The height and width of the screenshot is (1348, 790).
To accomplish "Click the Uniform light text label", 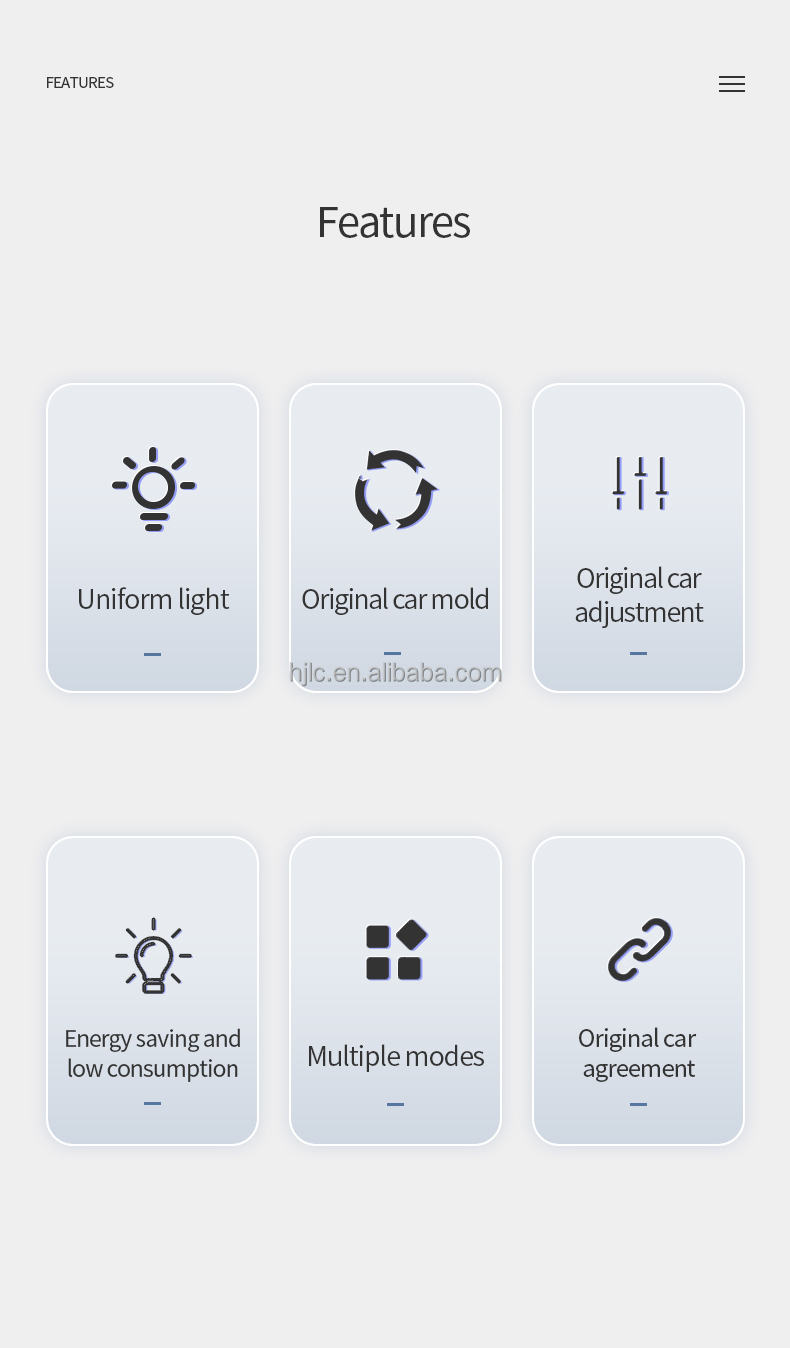I will (152, 598).
